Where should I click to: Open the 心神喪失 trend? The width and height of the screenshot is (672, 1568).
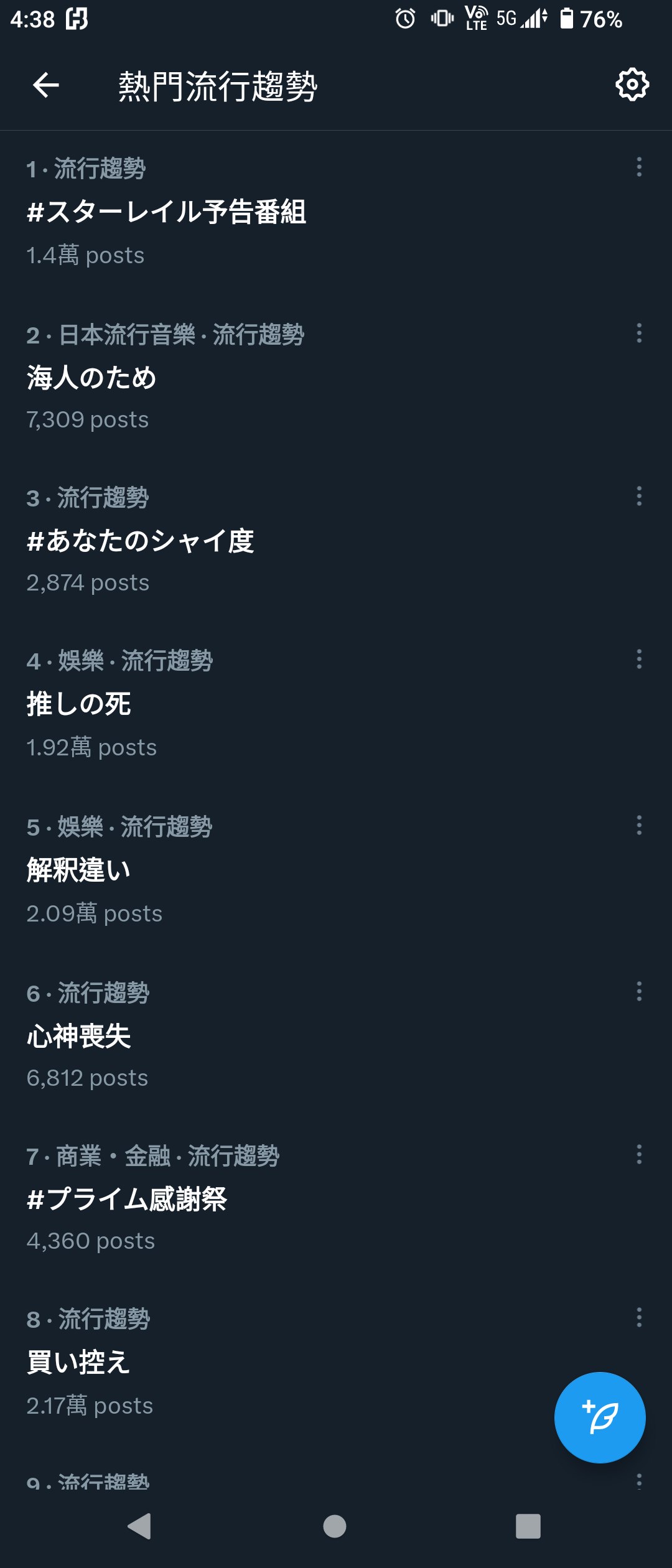[79, 1036]
